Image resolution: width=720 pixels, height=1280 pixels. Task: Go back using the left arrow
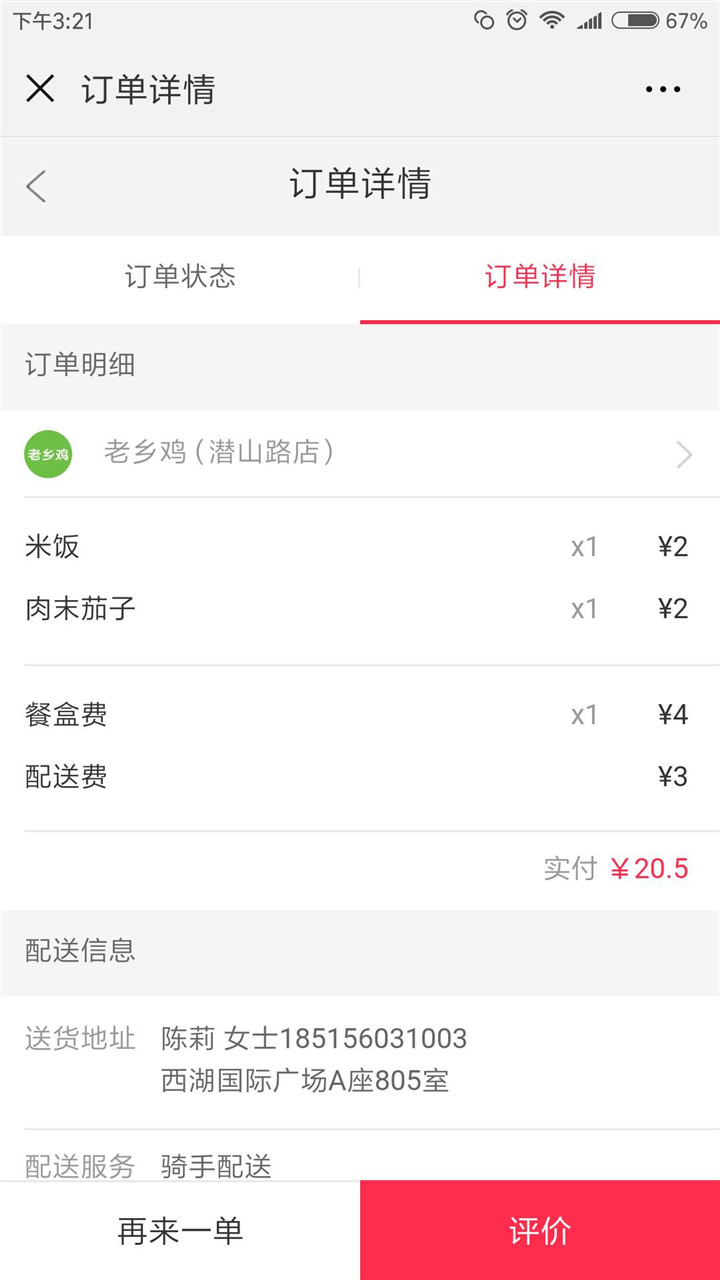[36, 186]
